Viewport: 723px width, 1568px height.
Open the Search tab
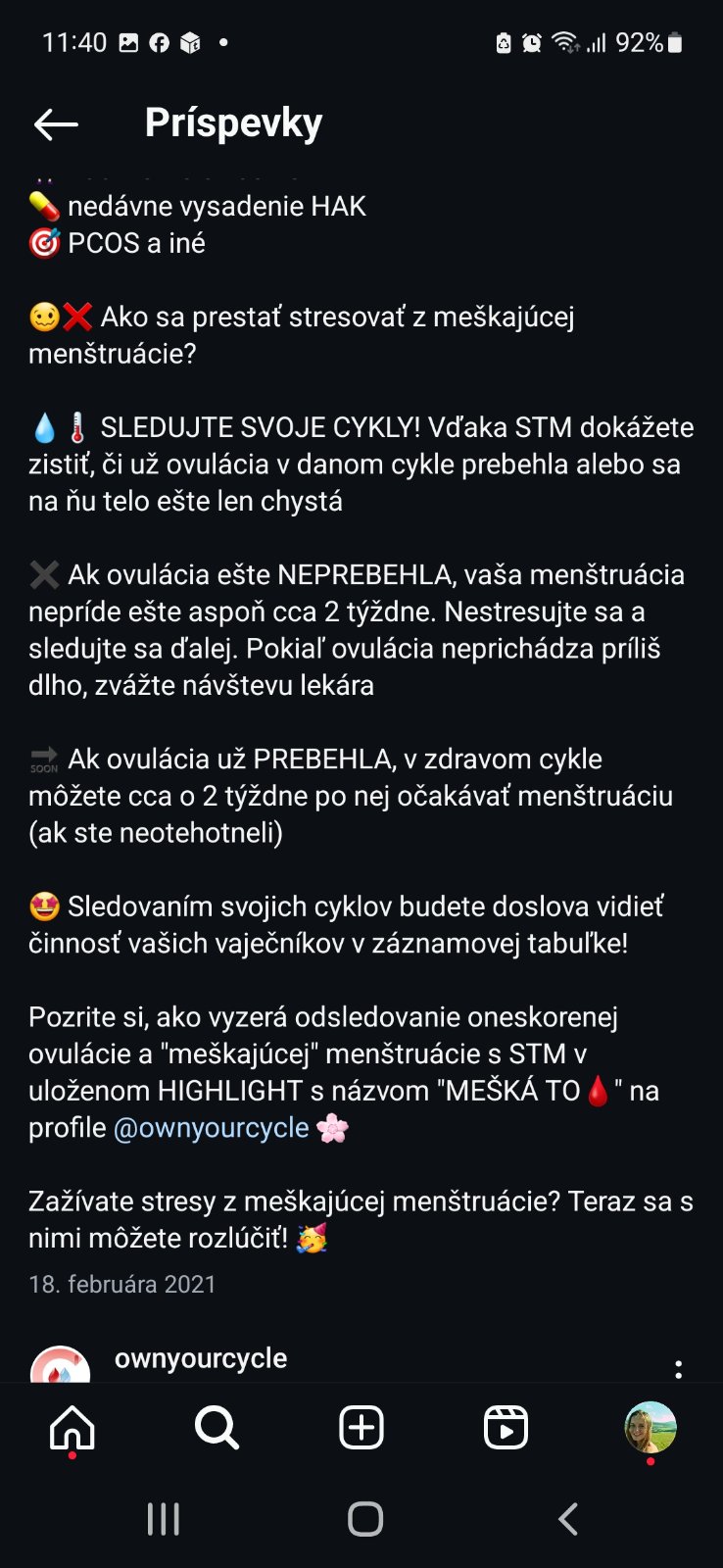point(217,1428)
